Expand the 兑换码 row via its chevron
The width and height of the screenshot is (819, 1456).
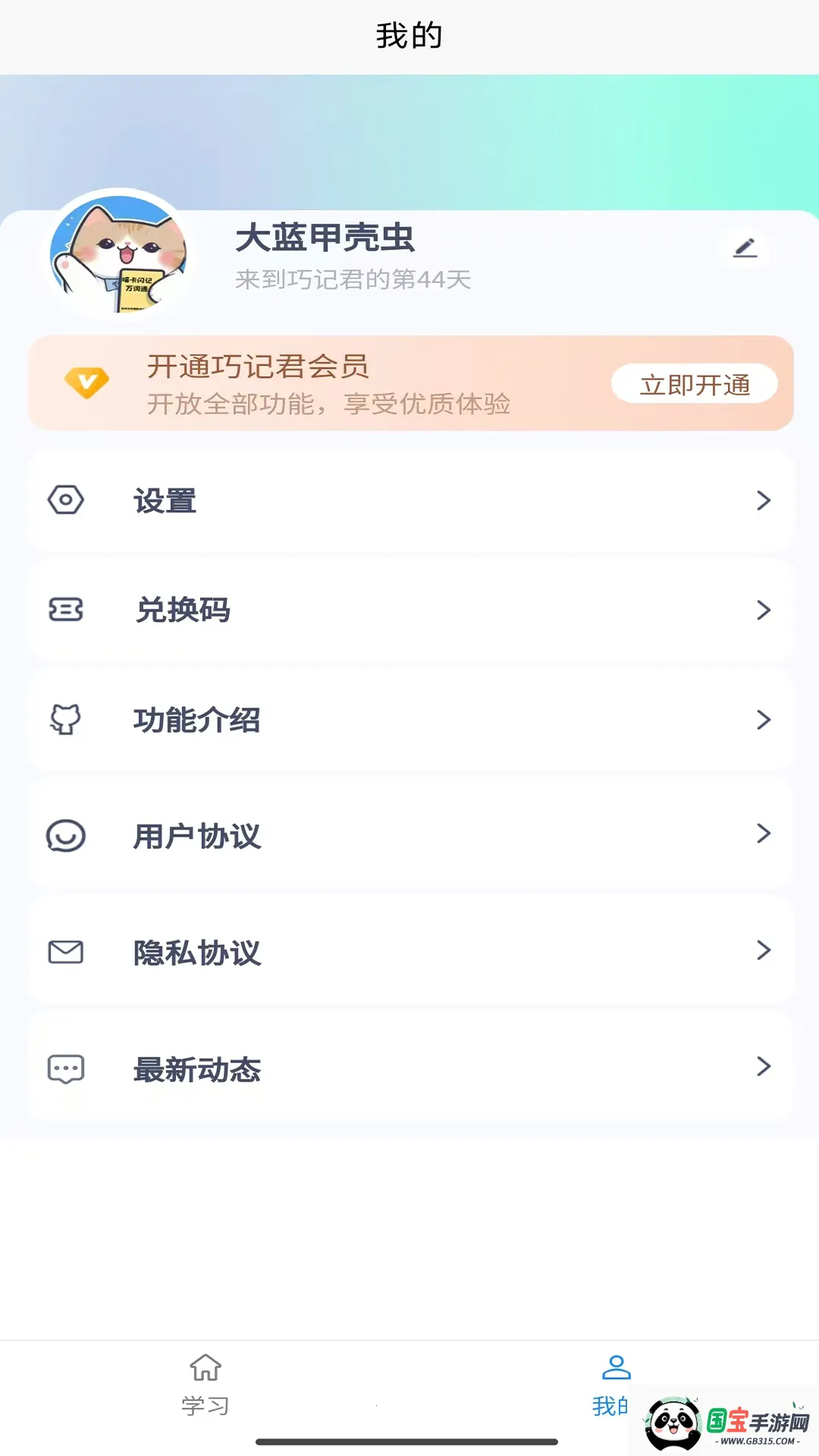(x=763, y=610)
